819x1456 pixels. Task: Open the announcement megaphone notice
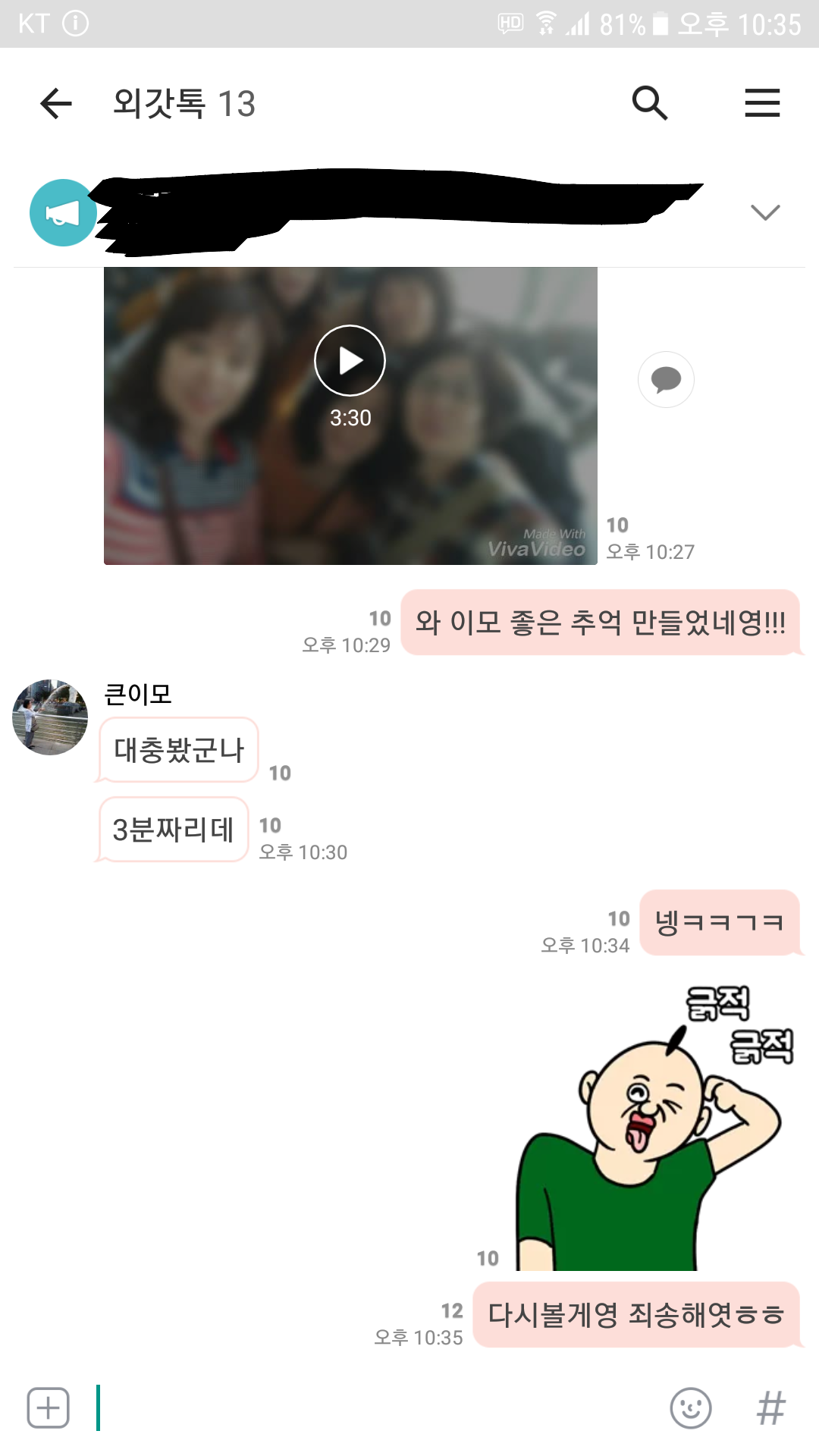click(x=63, y=213)
